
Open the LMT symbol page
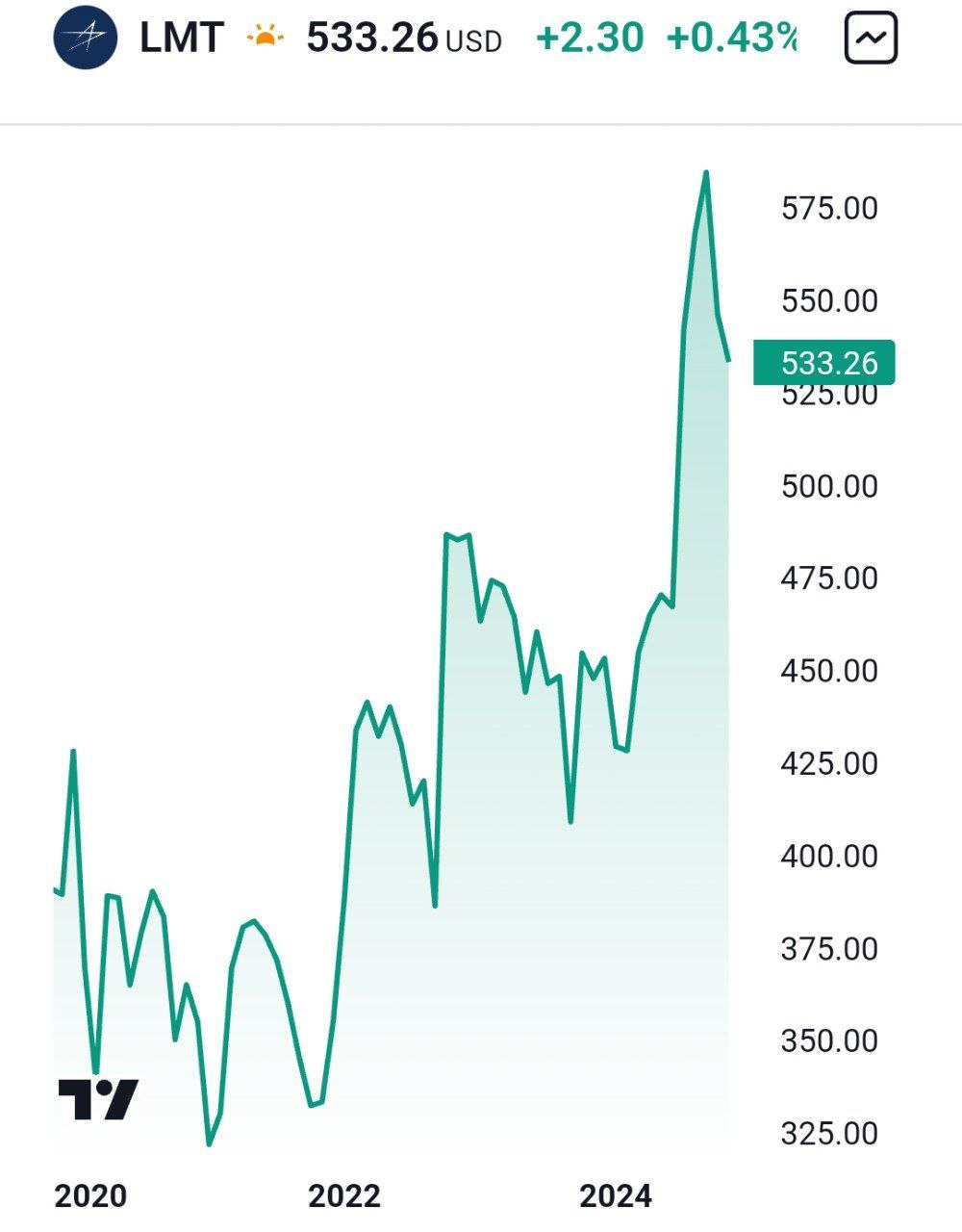click(181, 38)
